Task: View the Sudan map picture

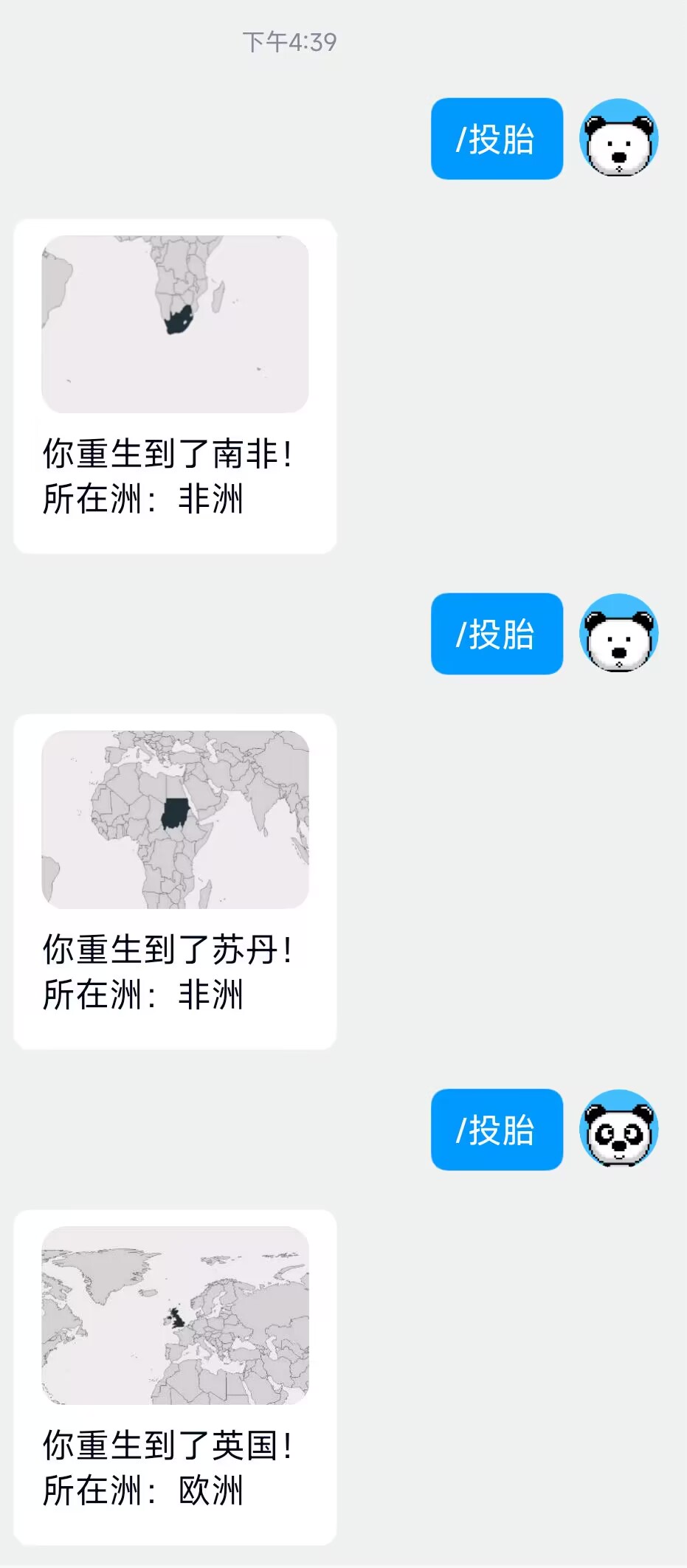Action: 175,819
